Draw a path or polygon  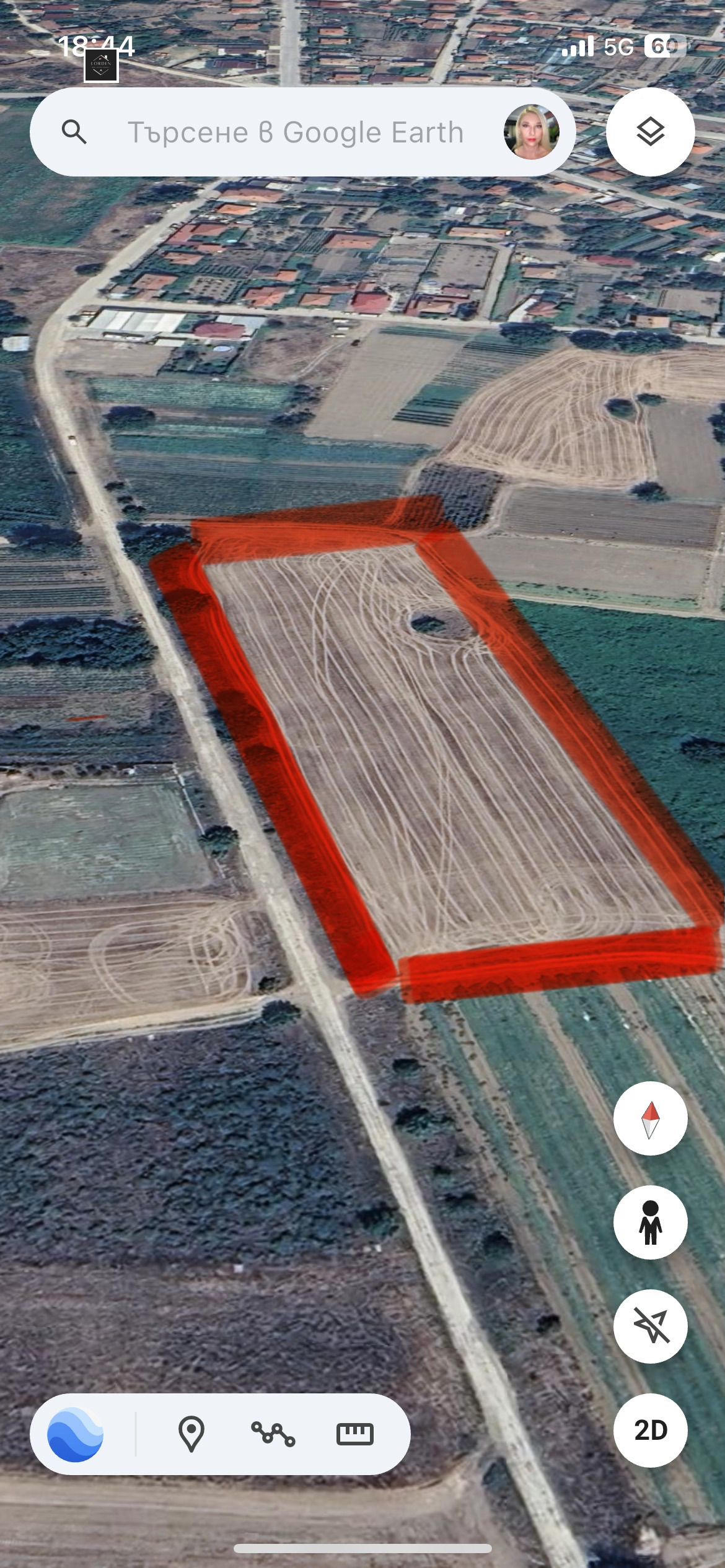273,1434
